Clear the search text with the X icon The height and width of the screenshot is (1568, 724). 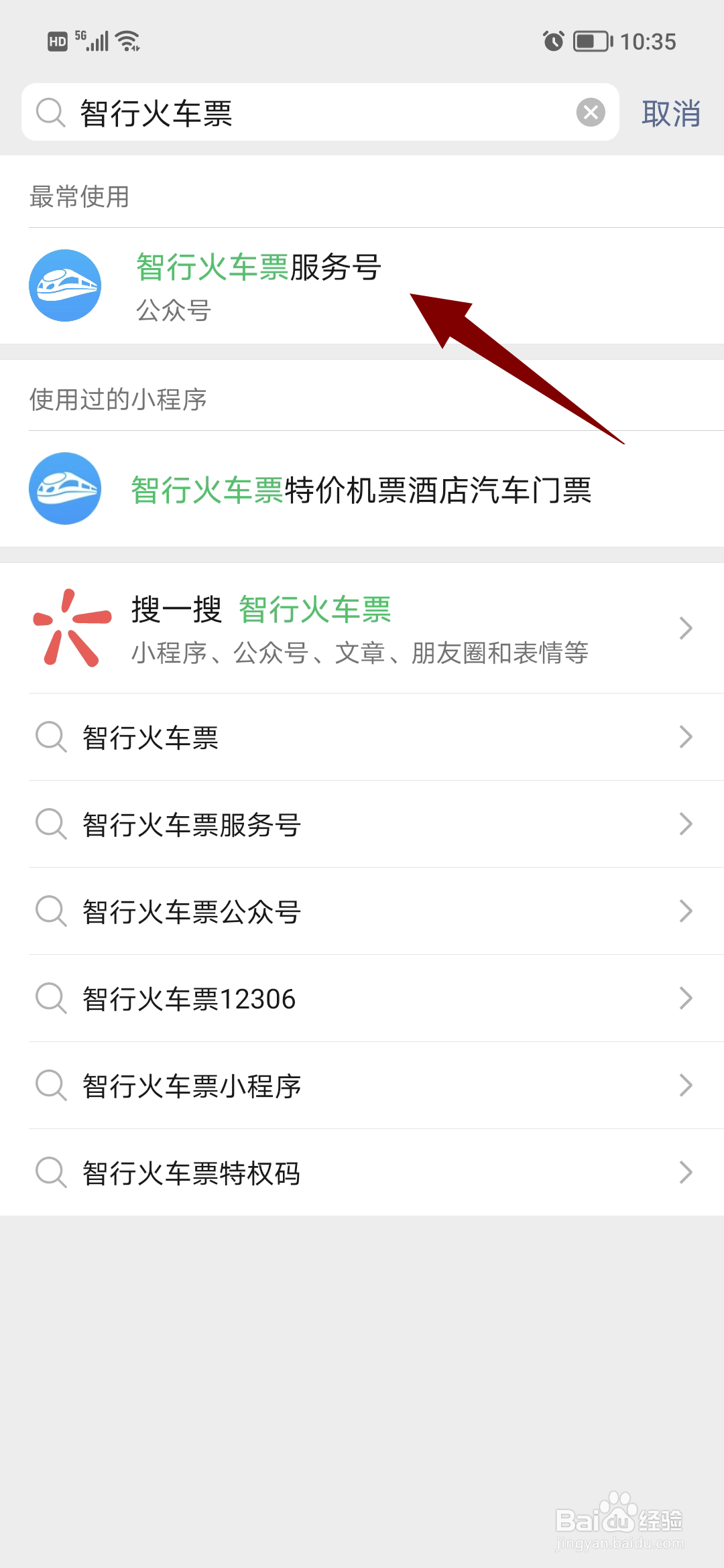591,112
